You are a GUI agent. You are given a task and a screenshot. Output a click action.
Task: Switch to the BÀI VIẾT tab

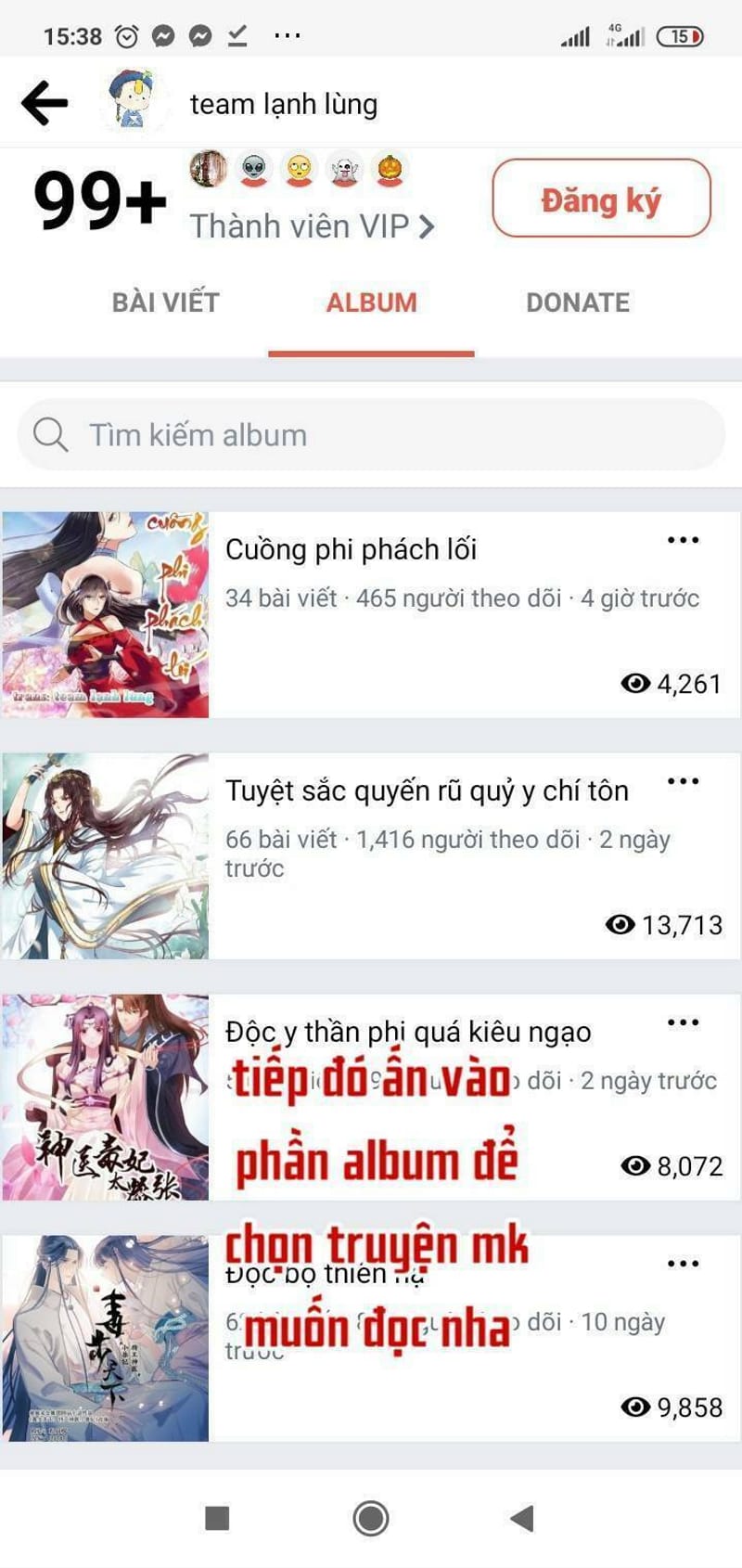165,302
